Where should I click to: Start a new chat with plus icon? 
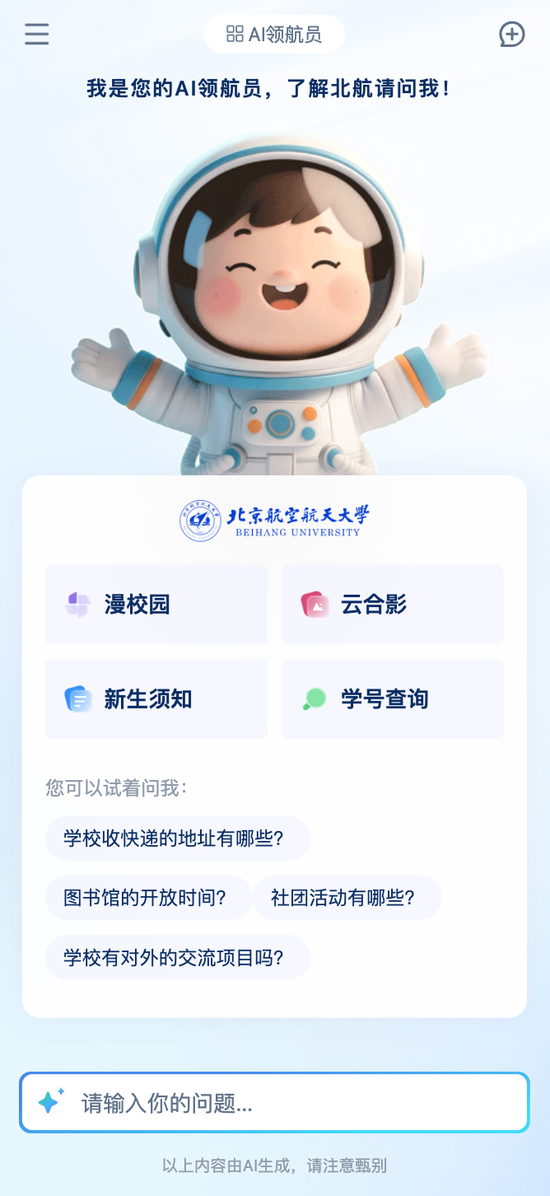[512, 34]
